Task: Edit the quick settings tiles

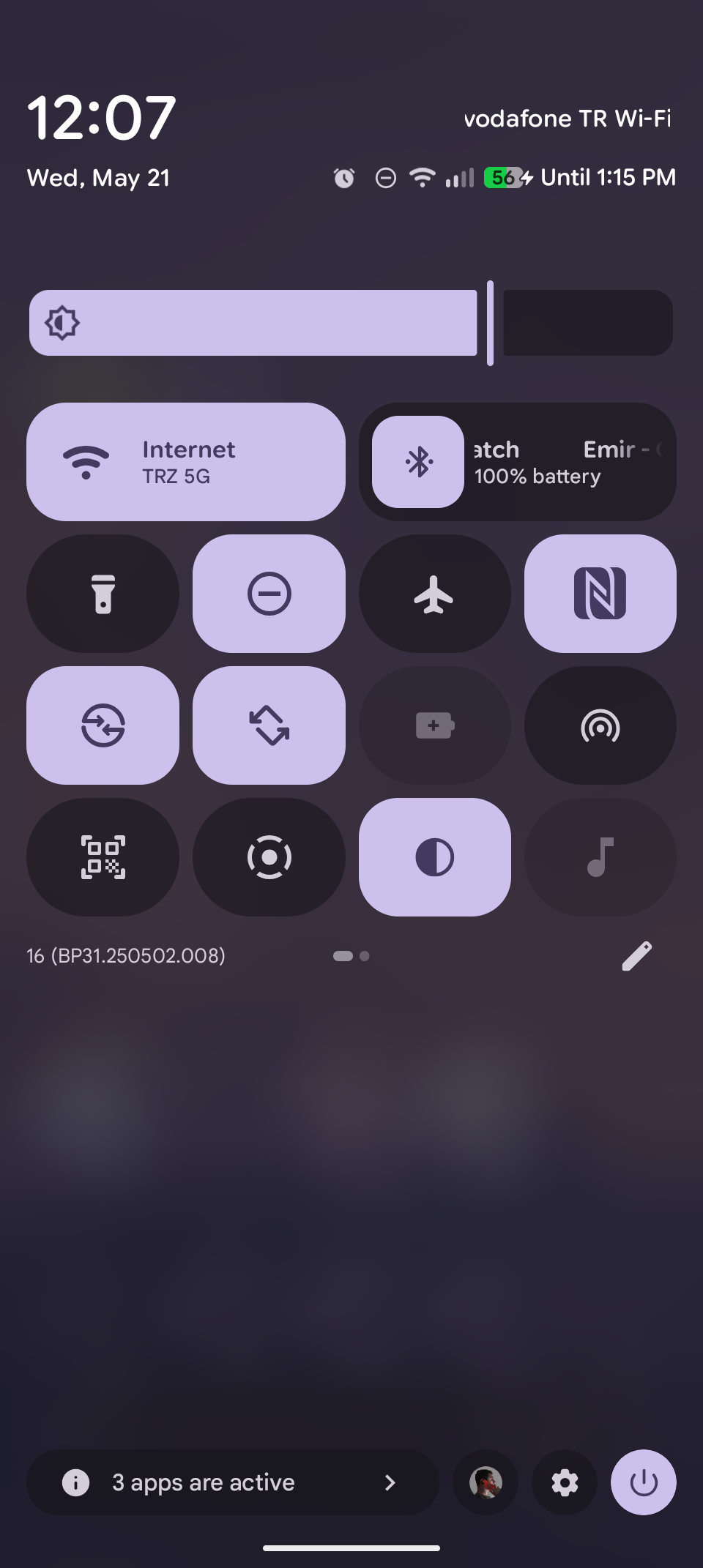Action: tap(636, 956)
